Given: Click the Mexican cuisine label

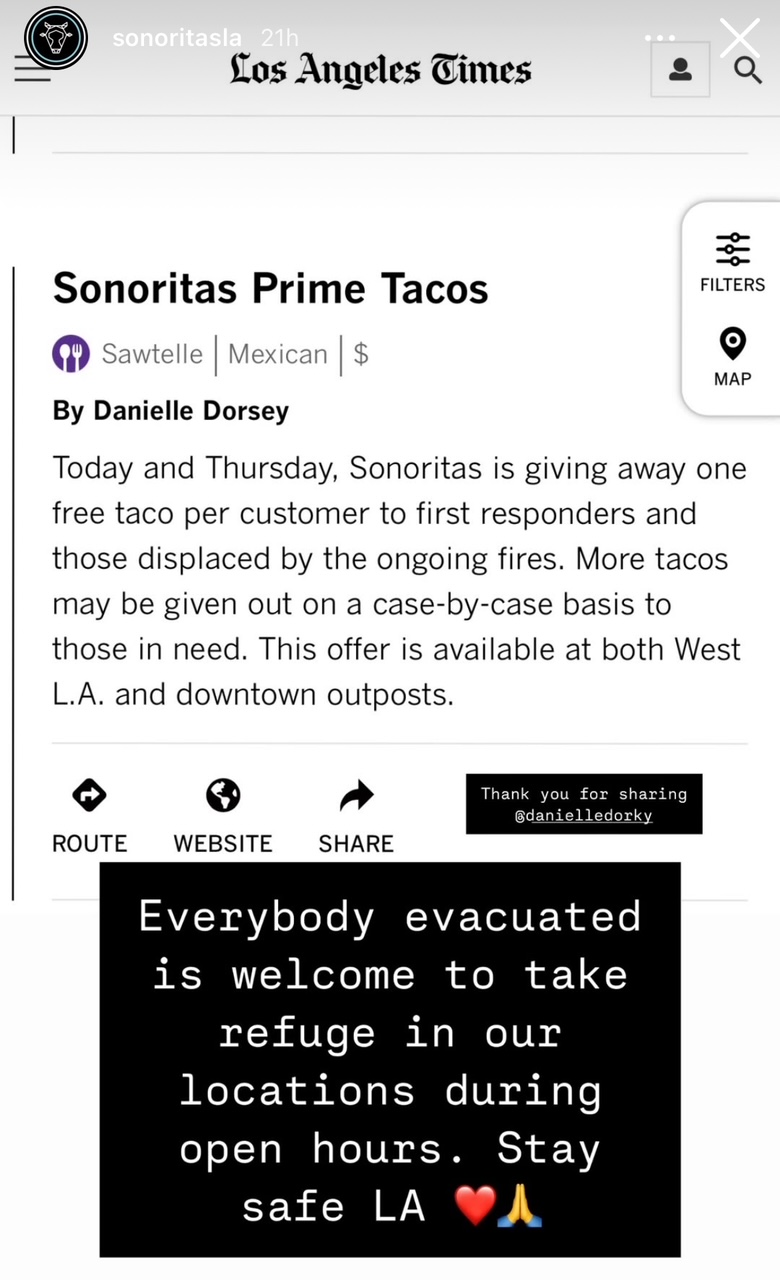Looking at the screenshot, I should (x=278, y=353).
